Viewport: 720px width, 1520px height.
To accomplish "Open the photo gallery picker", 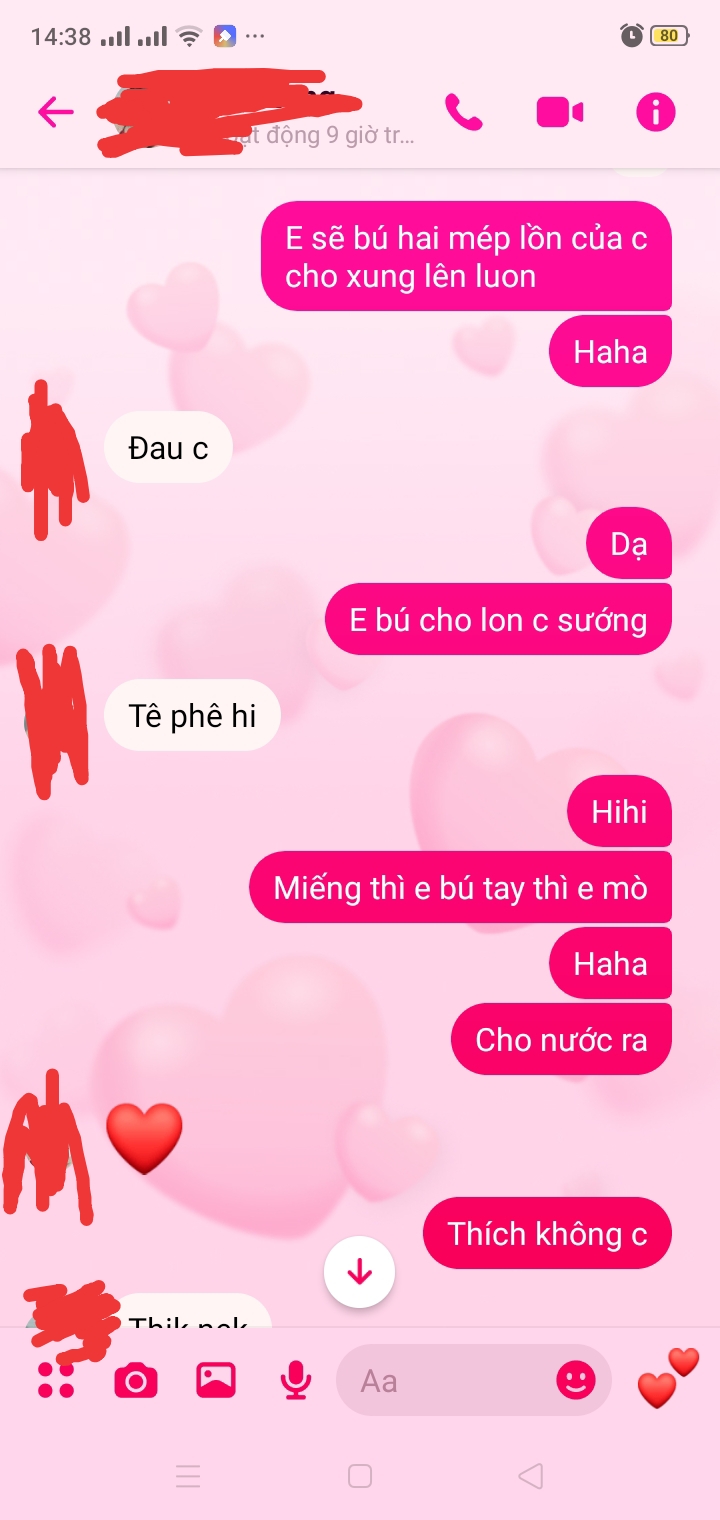I will tap(215, 1380).
